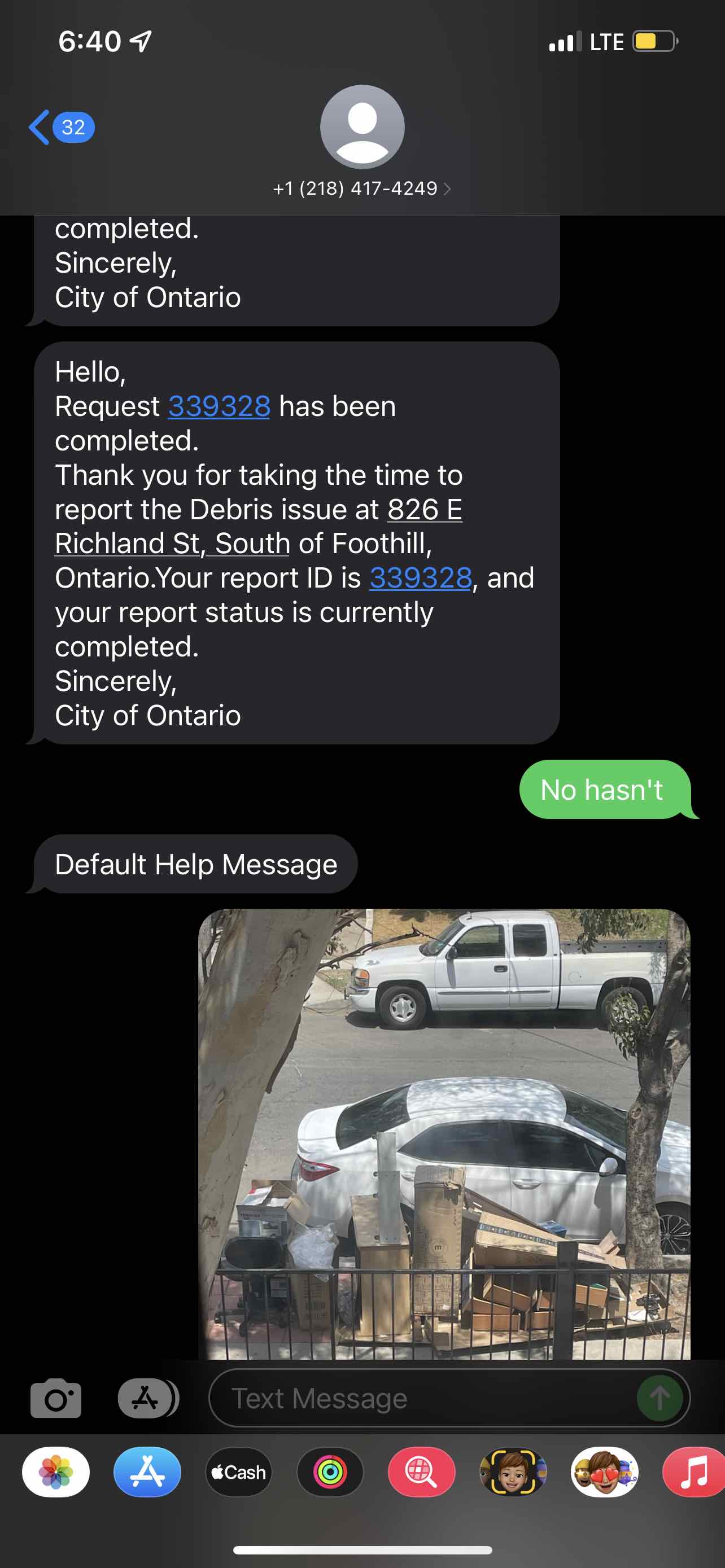Open the Memoji Stickers app
This screenshot has height=1568, width=725.
coord(605,1472)
